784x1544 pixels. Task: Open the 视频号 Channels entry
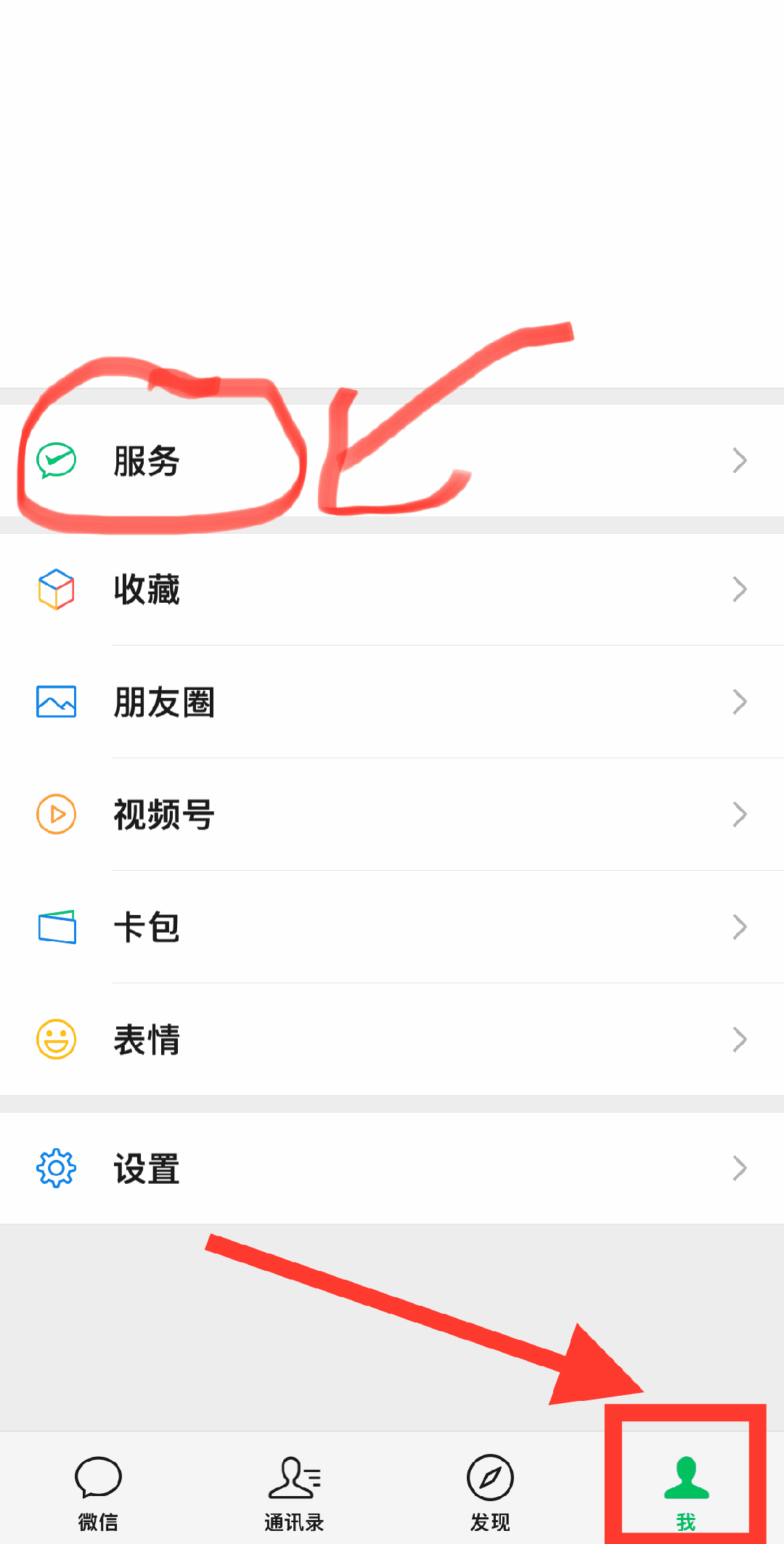point(163,813)
